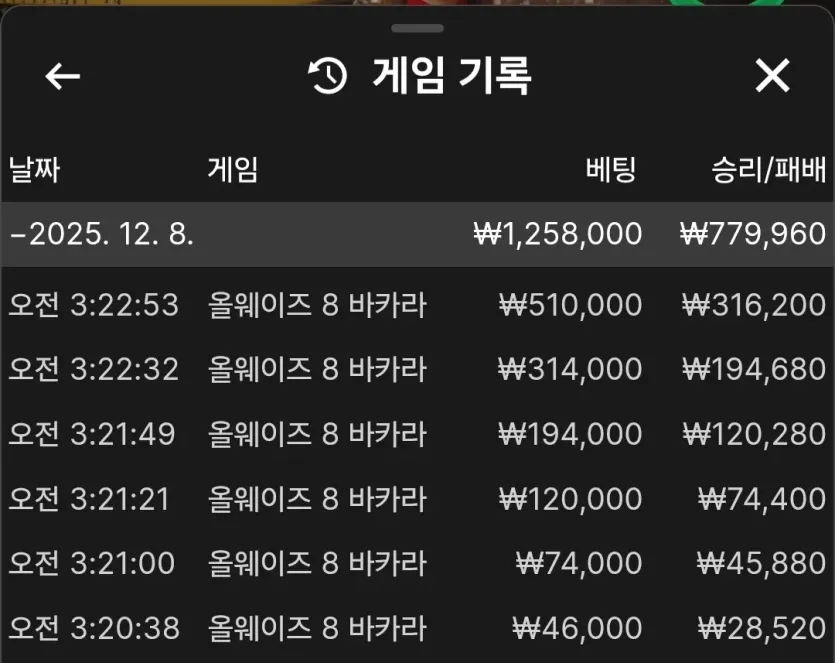Viewport: 835px width, 663px height.
Task: View the 오전 3:21:49 game round details
Action: point(417,434)
